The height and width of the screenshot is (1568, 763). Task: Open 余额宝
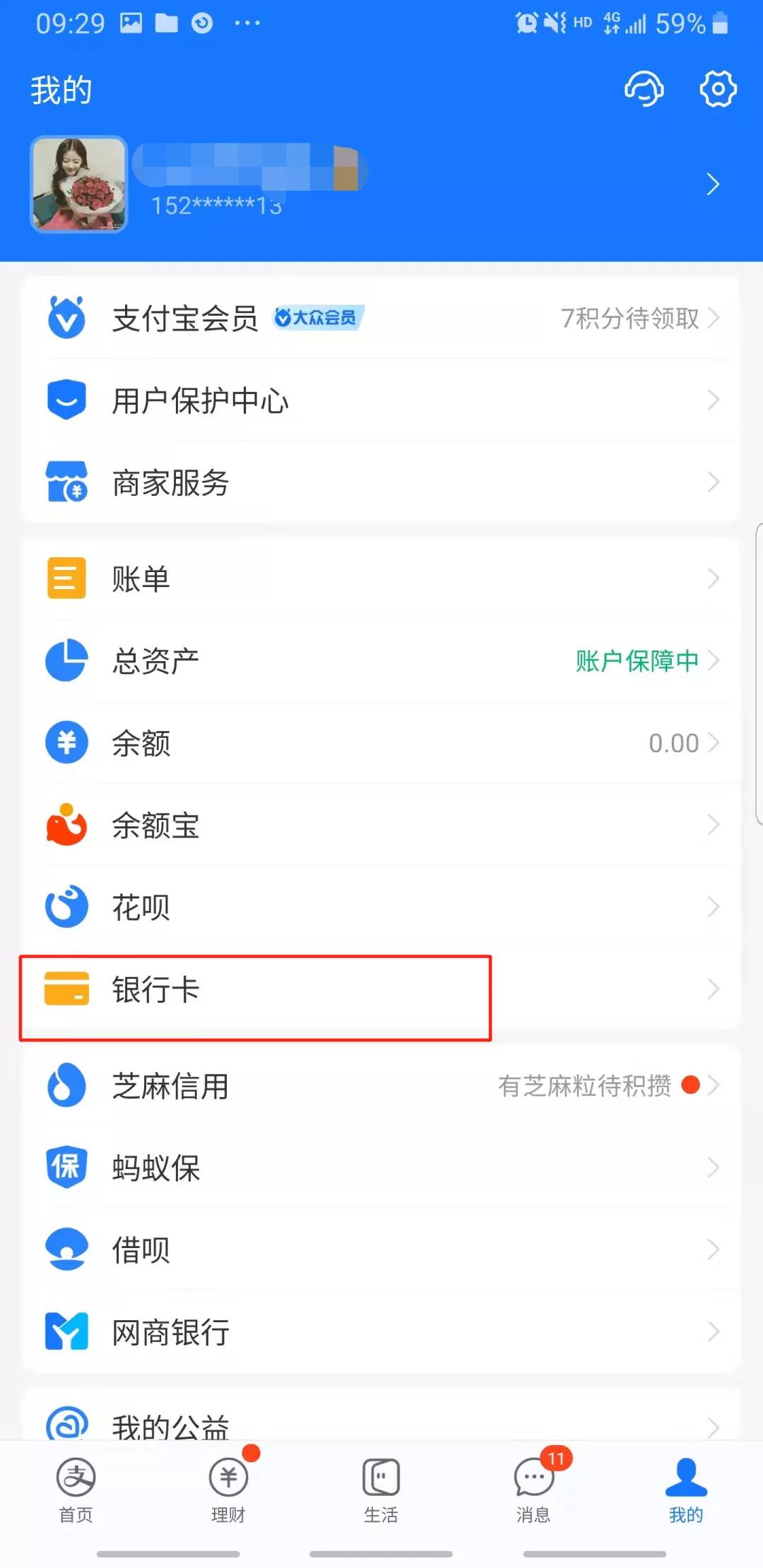click(x=381, y=825)
